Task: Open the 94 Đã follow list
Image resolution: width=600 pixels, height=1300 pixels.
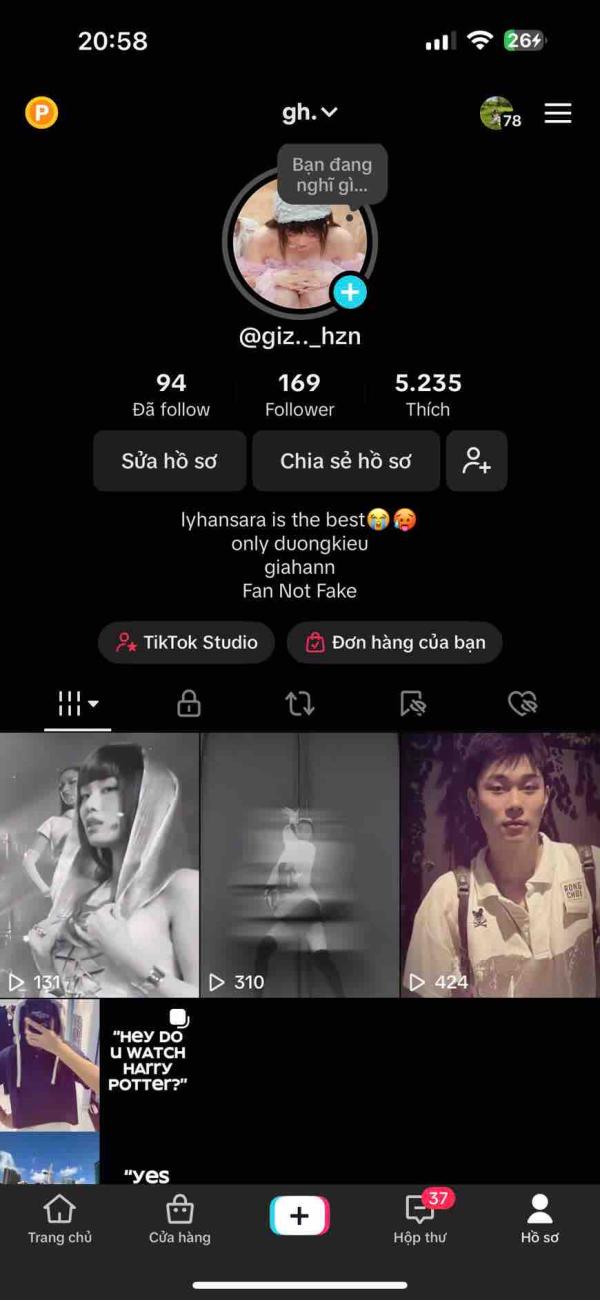Action: [x=171, y=395]
